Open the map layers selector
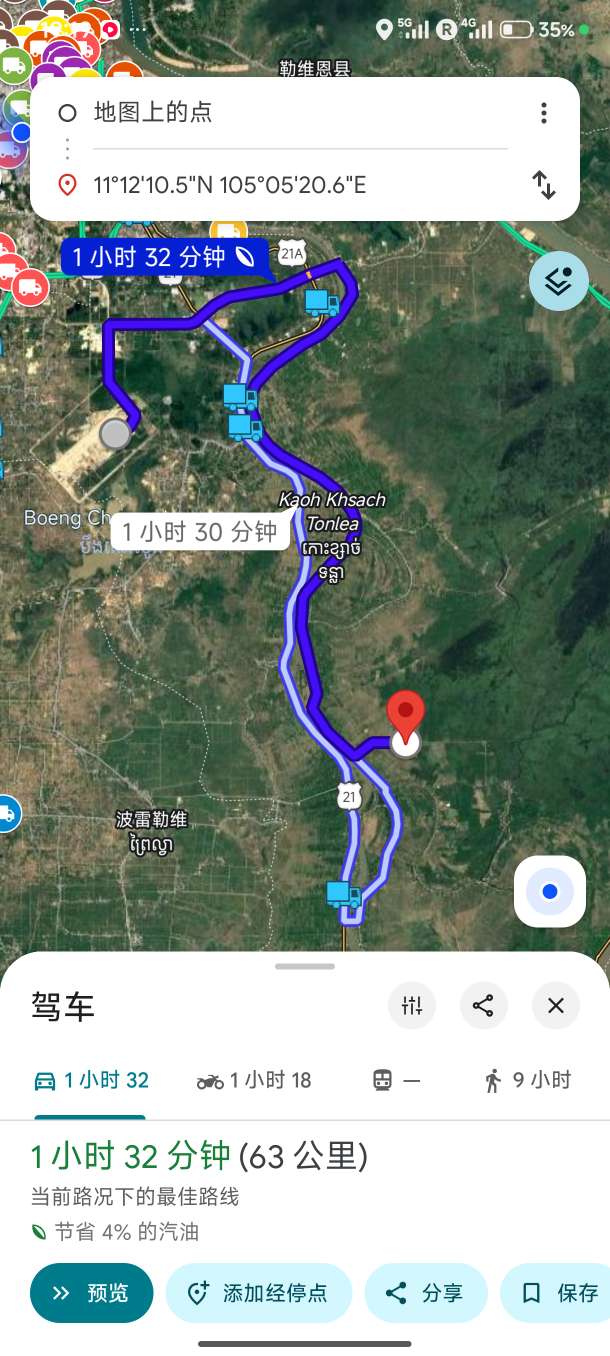Viewport: 610px width, 1356px height. (x=558, y=281)
